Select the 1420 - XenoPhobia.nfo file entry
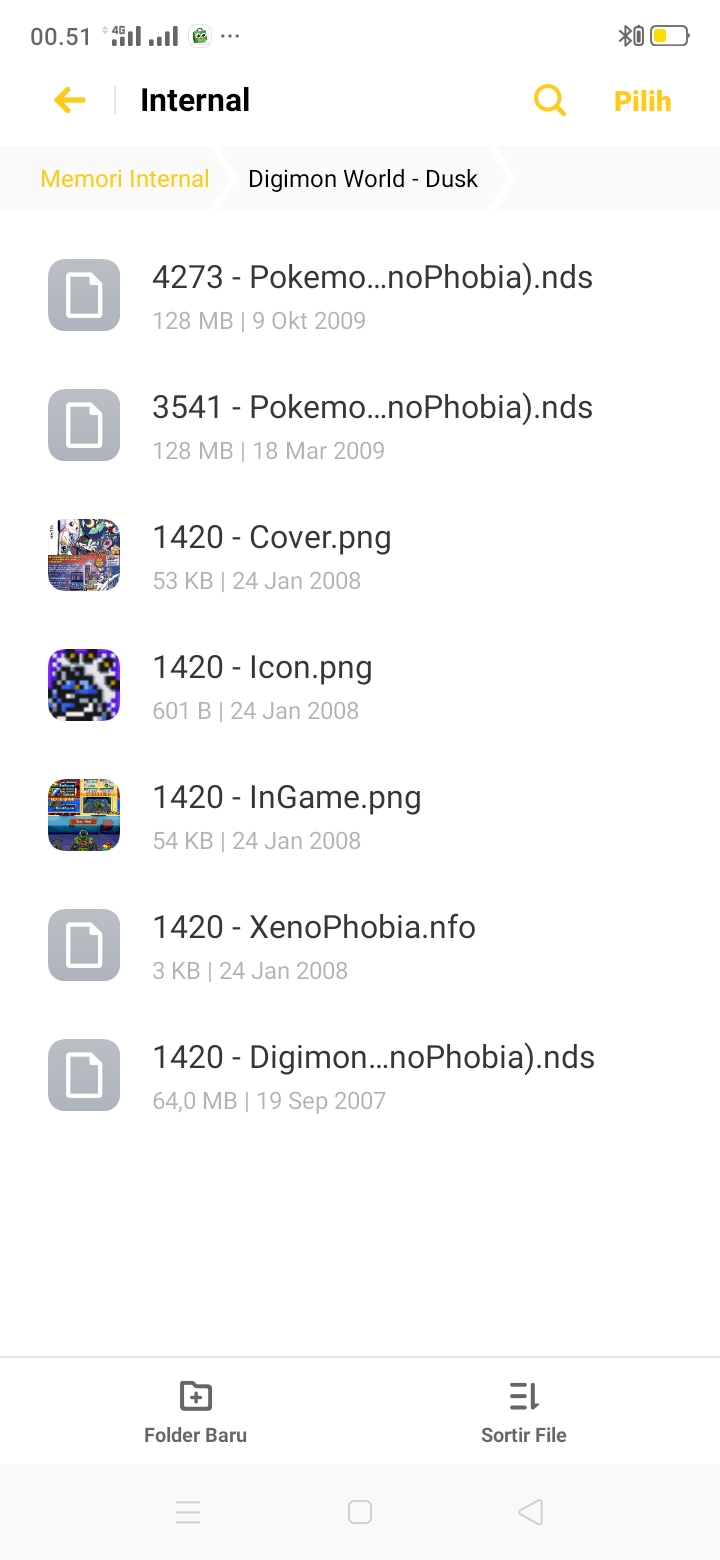This screenshot has height=1560, width=720. [x=313, y=945]
